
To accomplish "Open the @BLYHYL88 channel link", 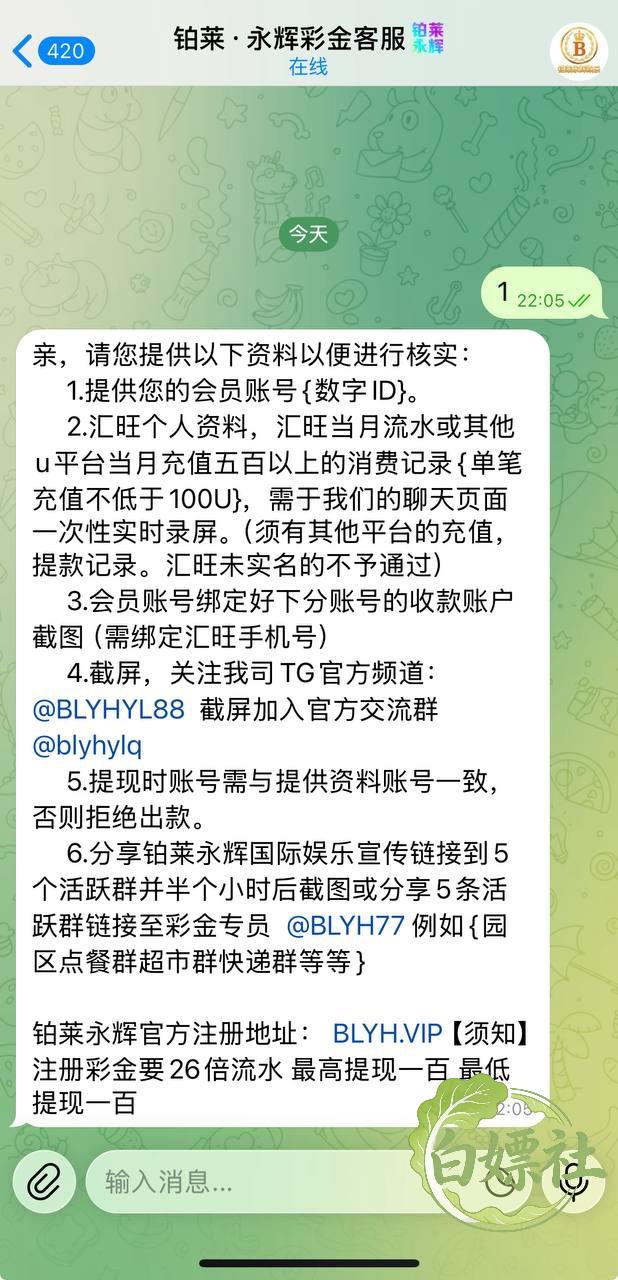I will 109,710.
